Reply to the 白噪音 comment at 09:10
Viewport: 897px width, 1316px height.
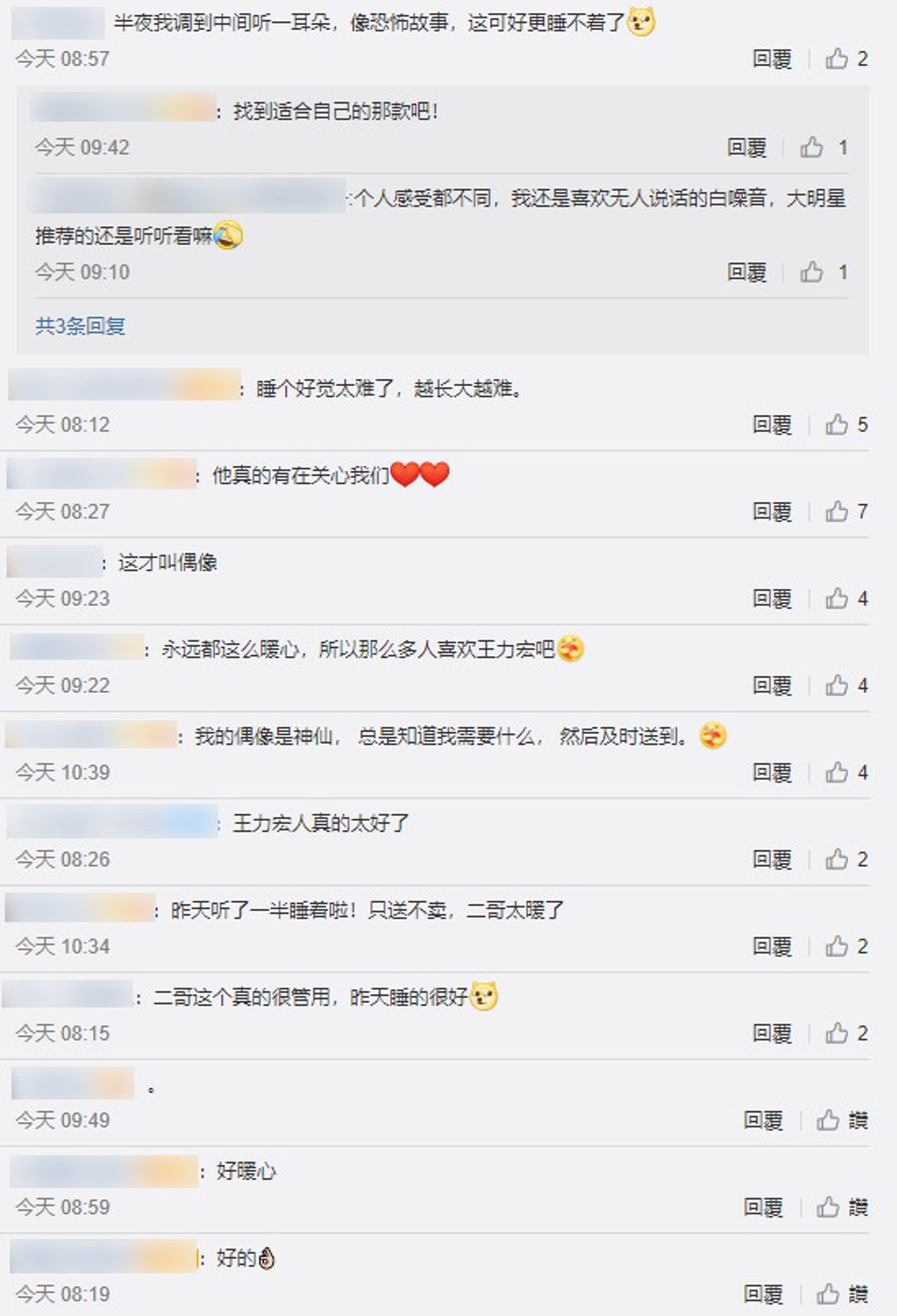[746, 272]
